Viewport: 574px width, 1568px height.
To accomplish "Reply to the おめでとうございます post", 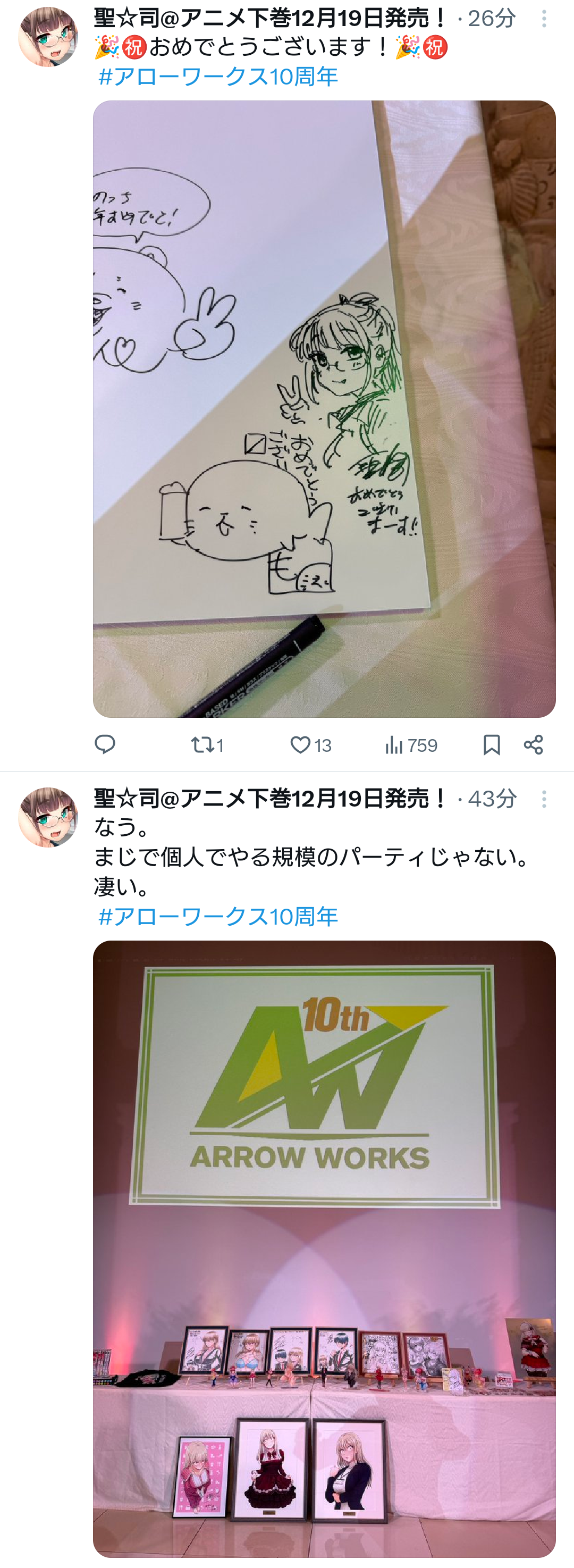I will tap(105, 744).
